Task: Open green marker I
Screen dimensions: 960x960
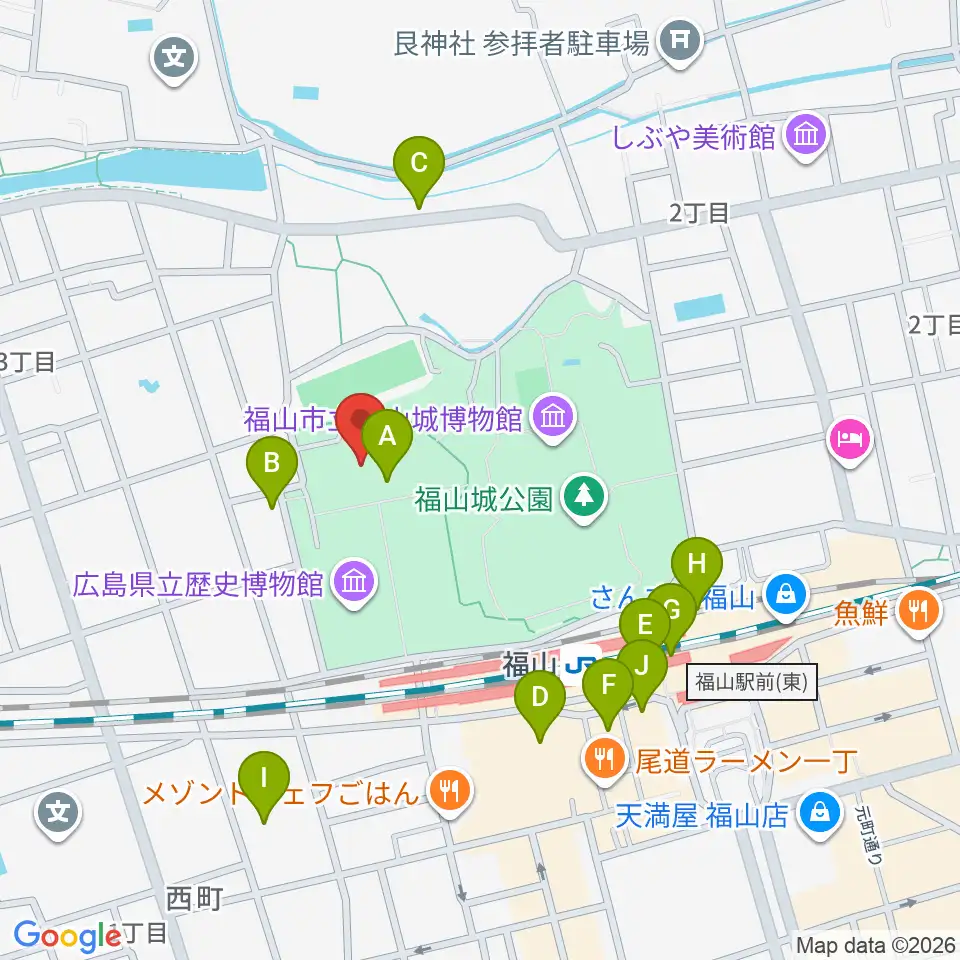Action: coord(264,779)
